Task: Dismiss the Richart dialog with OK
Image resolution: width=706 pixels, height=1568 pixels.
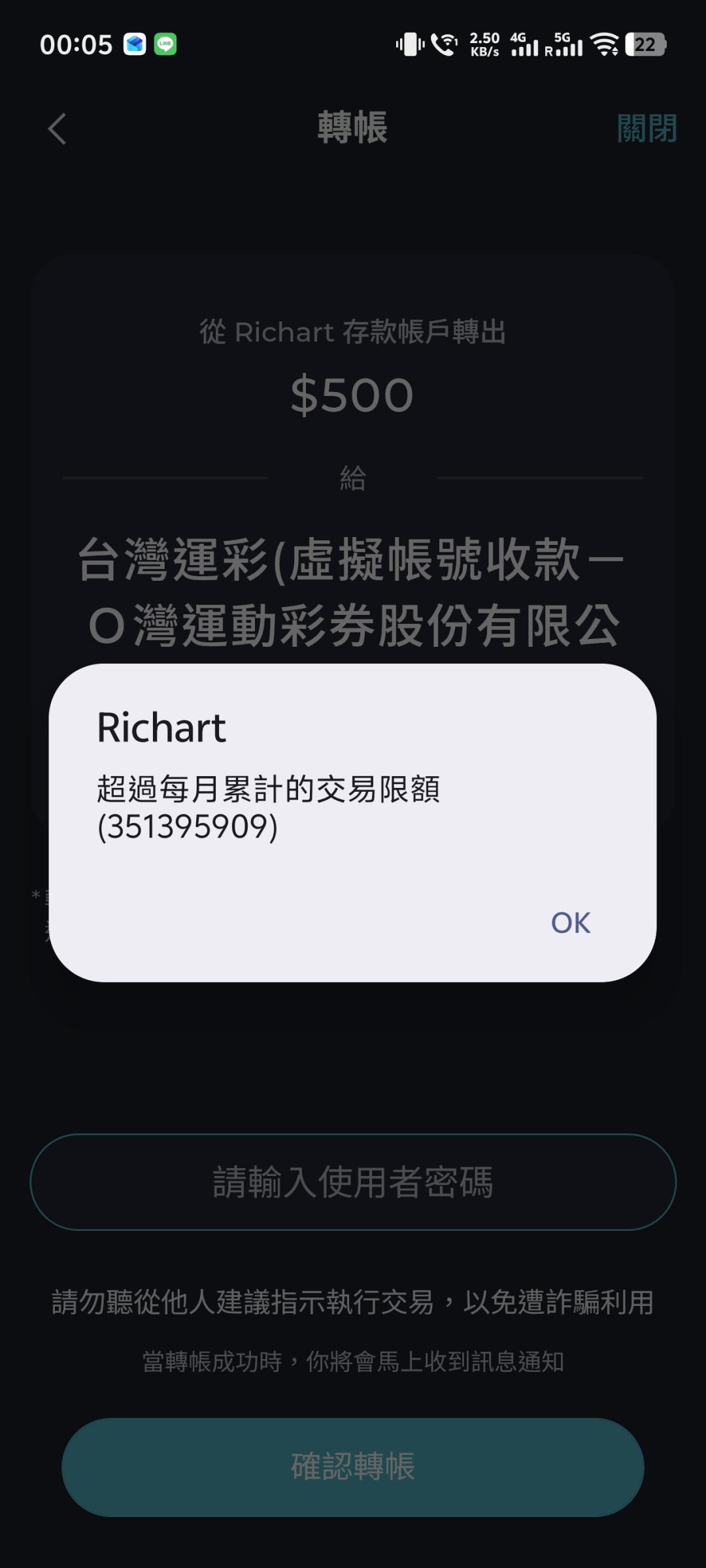Action: (x=570, y=923)
